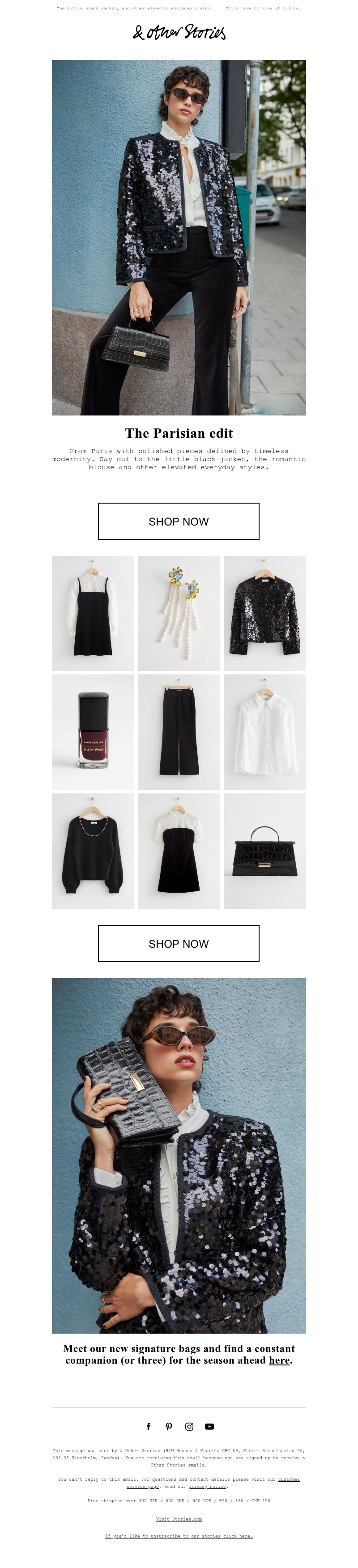View the black knit sweater with pearl neckline
358x1568 pixels.
click(93, 850)
